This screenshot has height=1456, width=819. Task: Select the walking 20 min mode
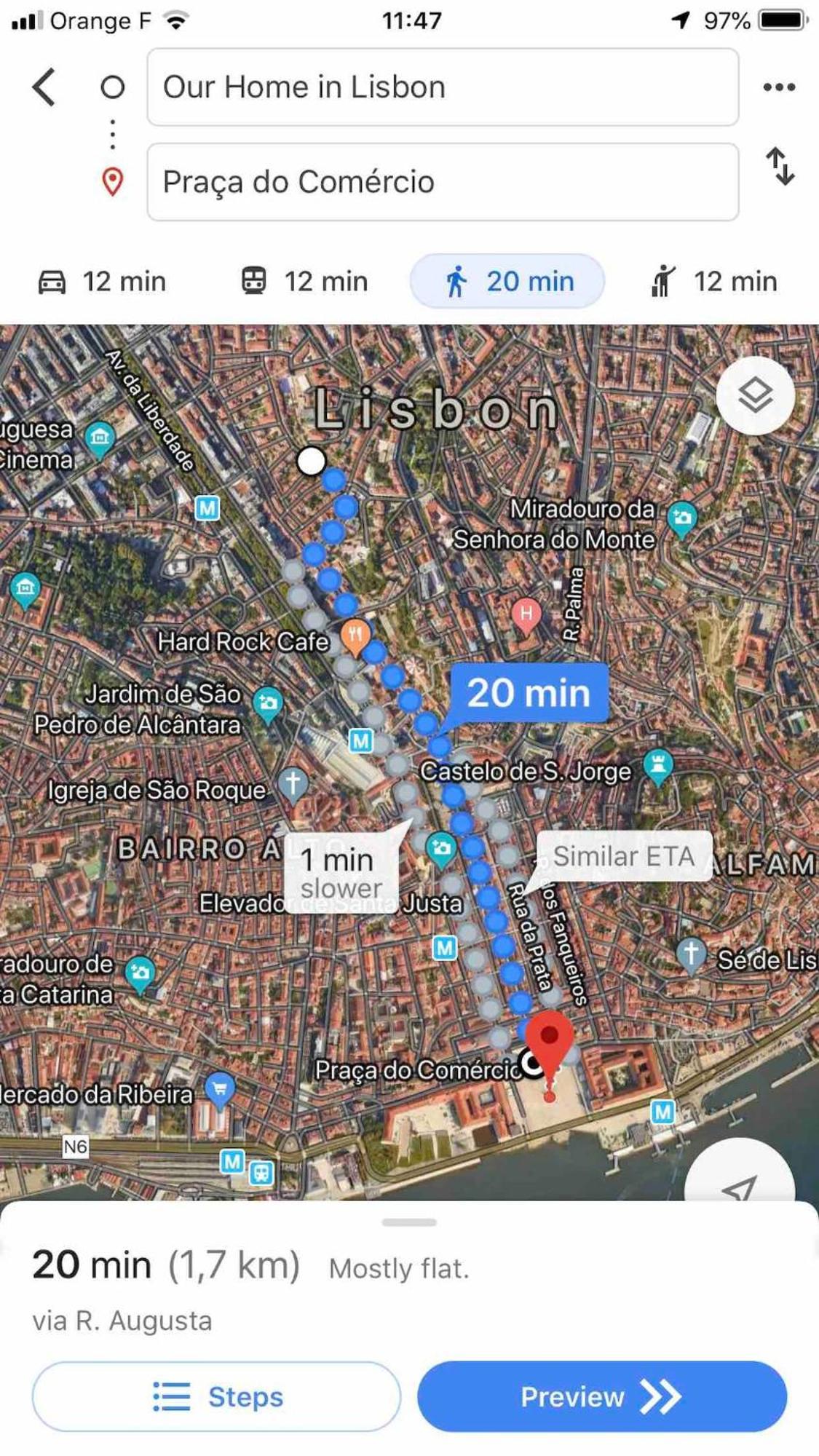coord(507,282)
